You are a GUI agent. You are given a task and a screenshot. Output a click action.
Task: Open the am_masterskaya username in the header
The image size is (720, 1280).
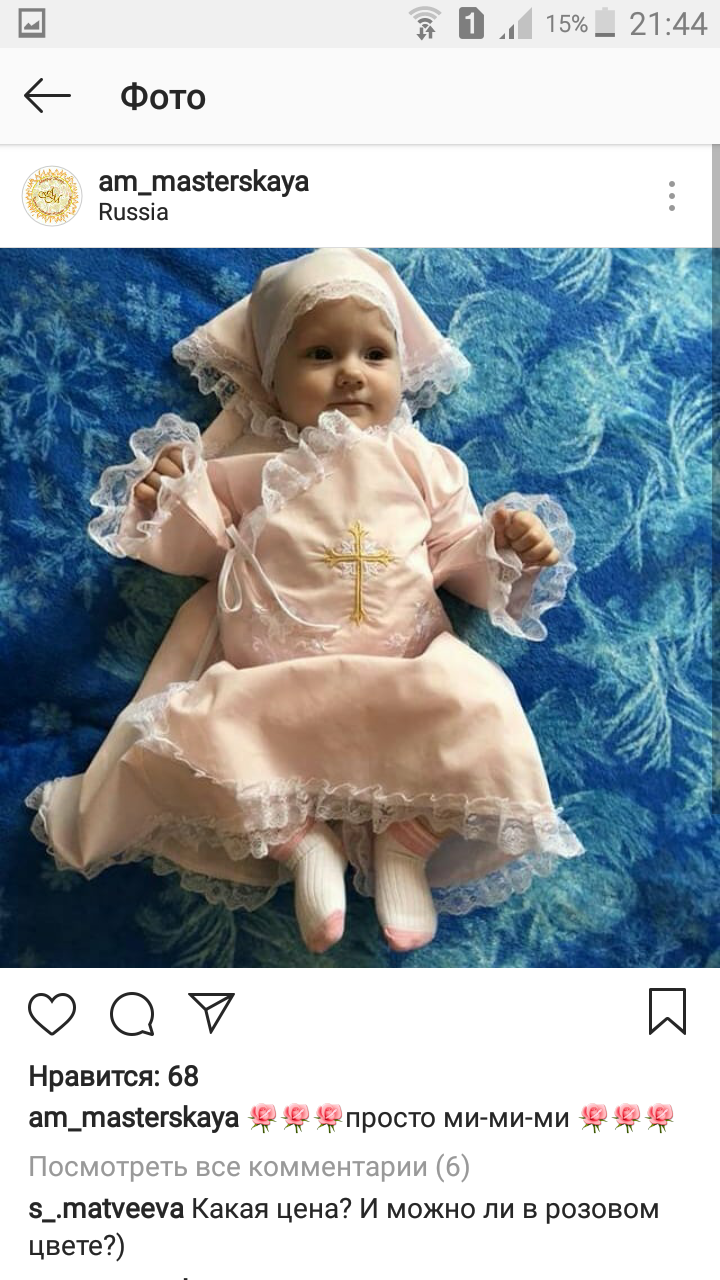pyautogui.click(x=203, y=182)
